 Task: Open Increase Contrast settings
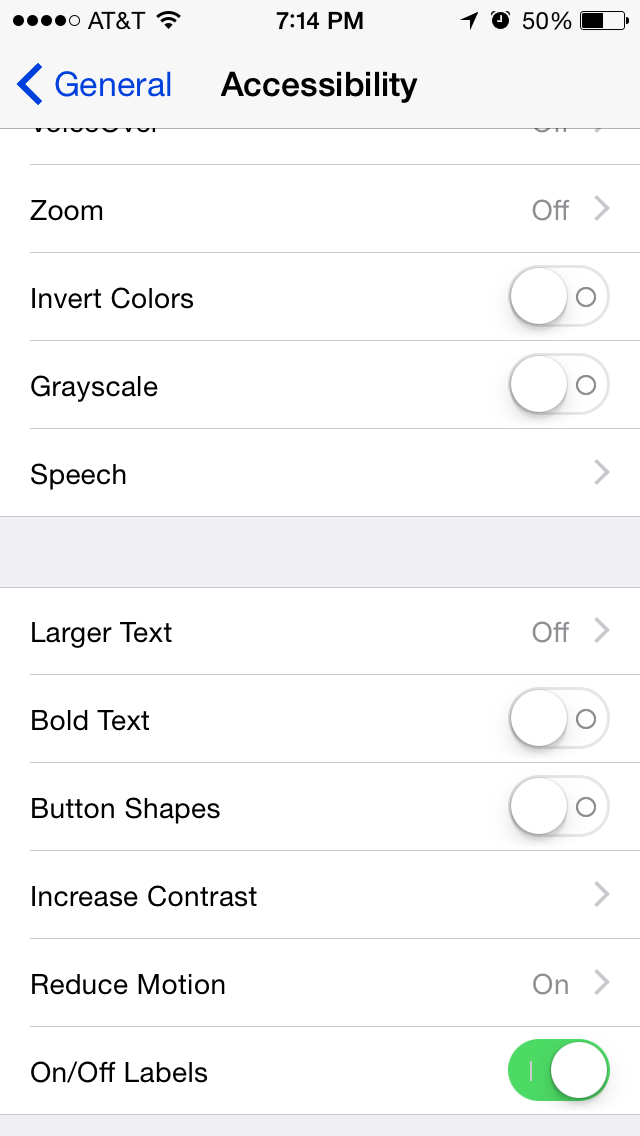click(x=320, y=895)
